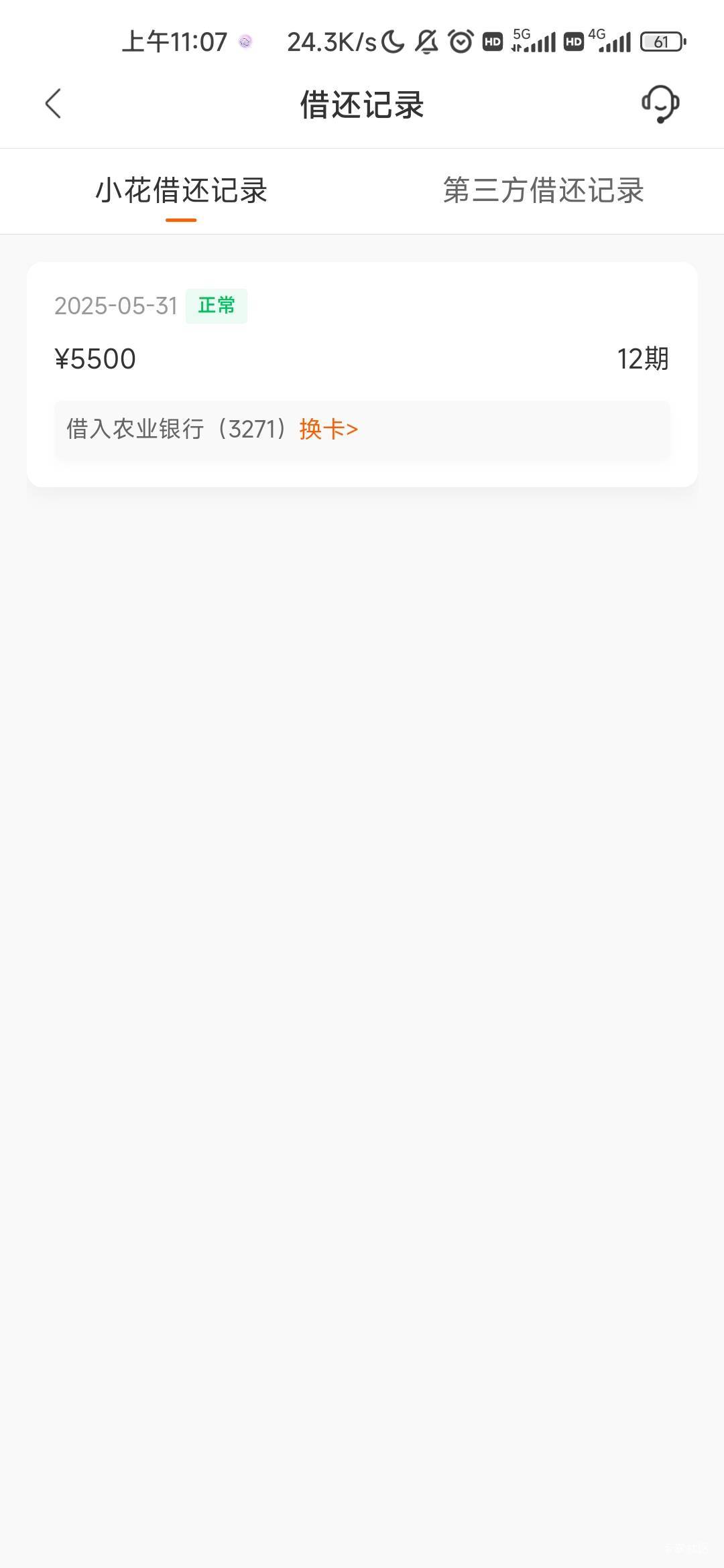
Task: Open the ¥5500 loan record dated 2025-05-31
Action: (x=362, y=375)
